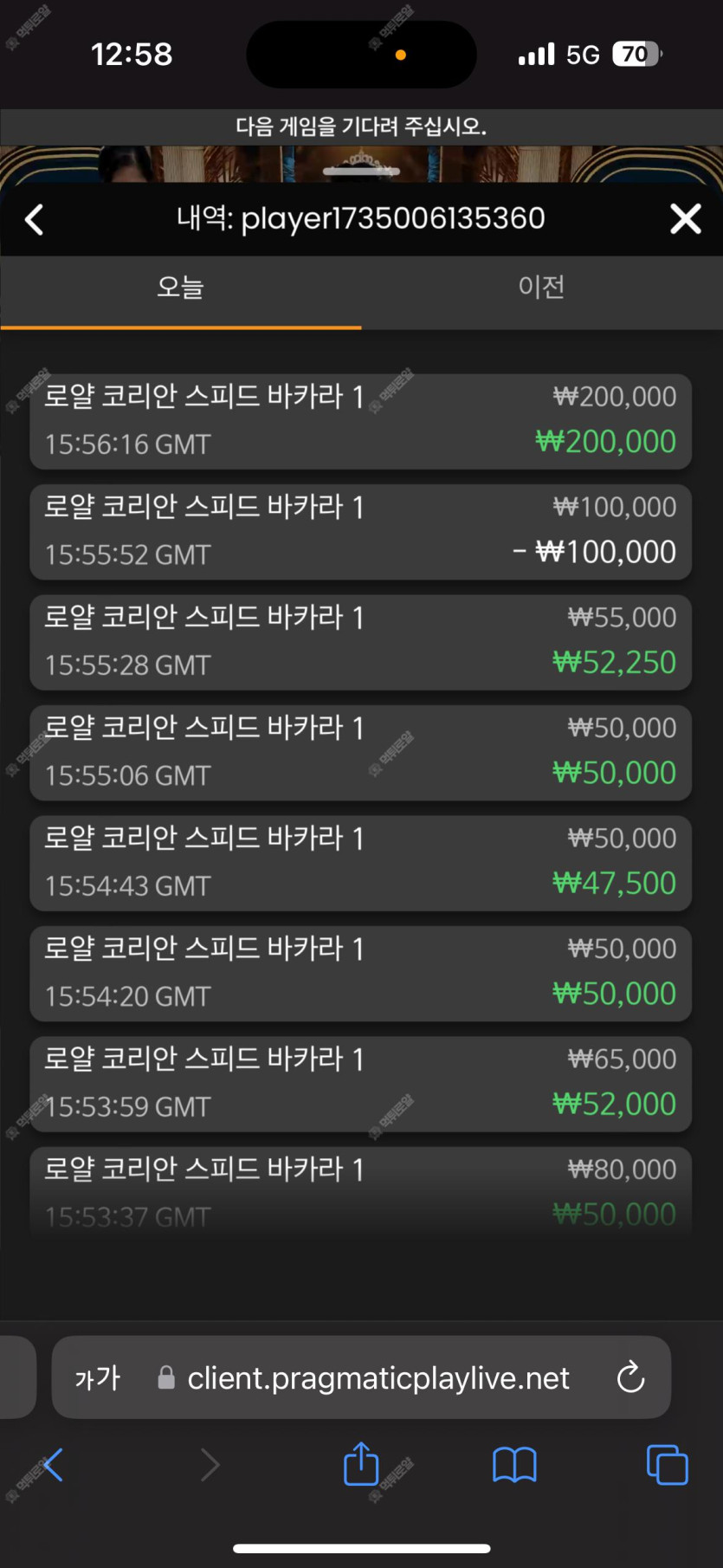The width and height of the screenshot is (723, 1568).
Task: Open the 15:55:28 GMT bet record
Action: click(x=361, y=642)
